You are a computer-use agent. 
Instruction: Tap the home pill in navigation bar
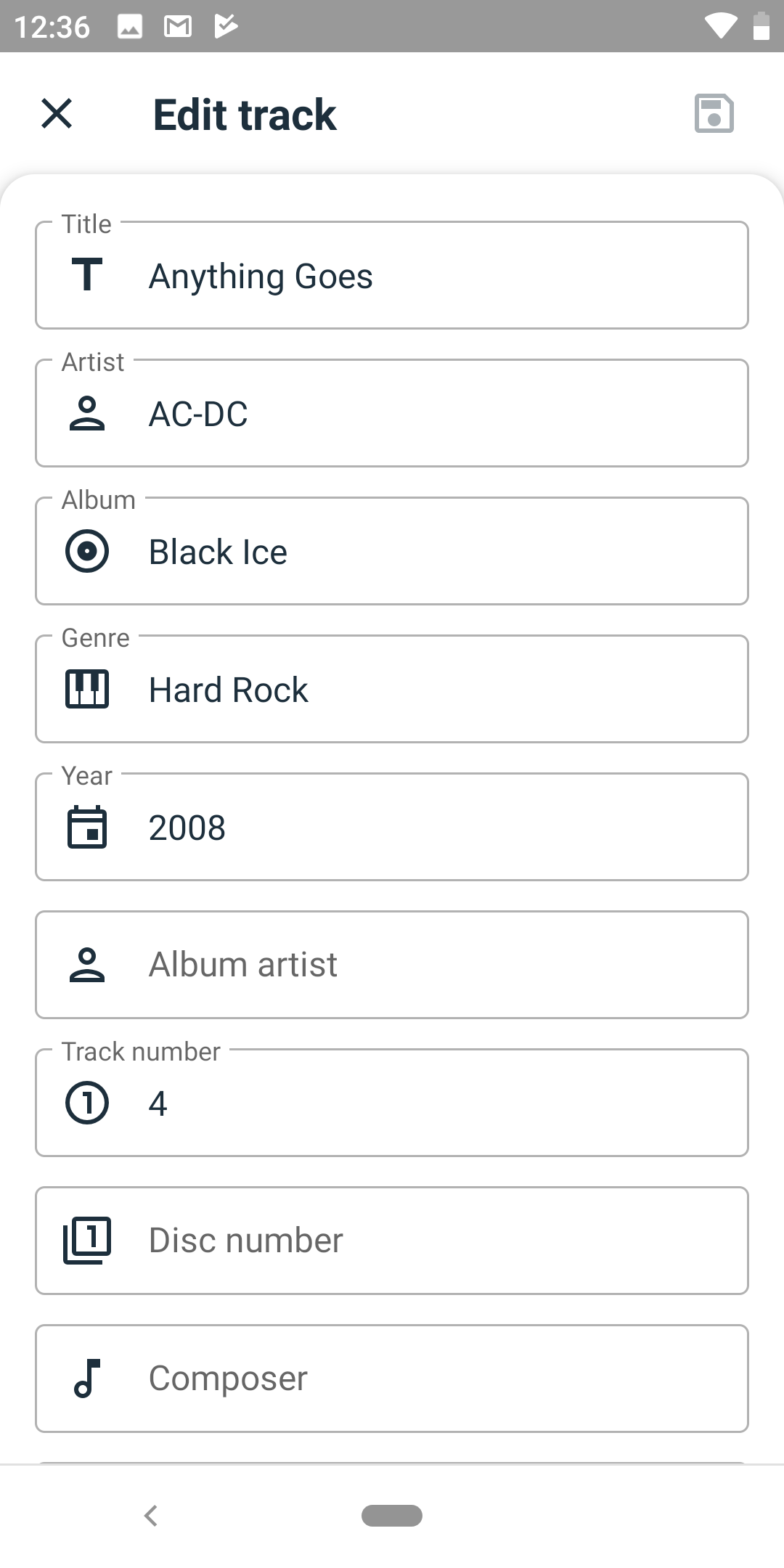click(x=392, y=1516)
